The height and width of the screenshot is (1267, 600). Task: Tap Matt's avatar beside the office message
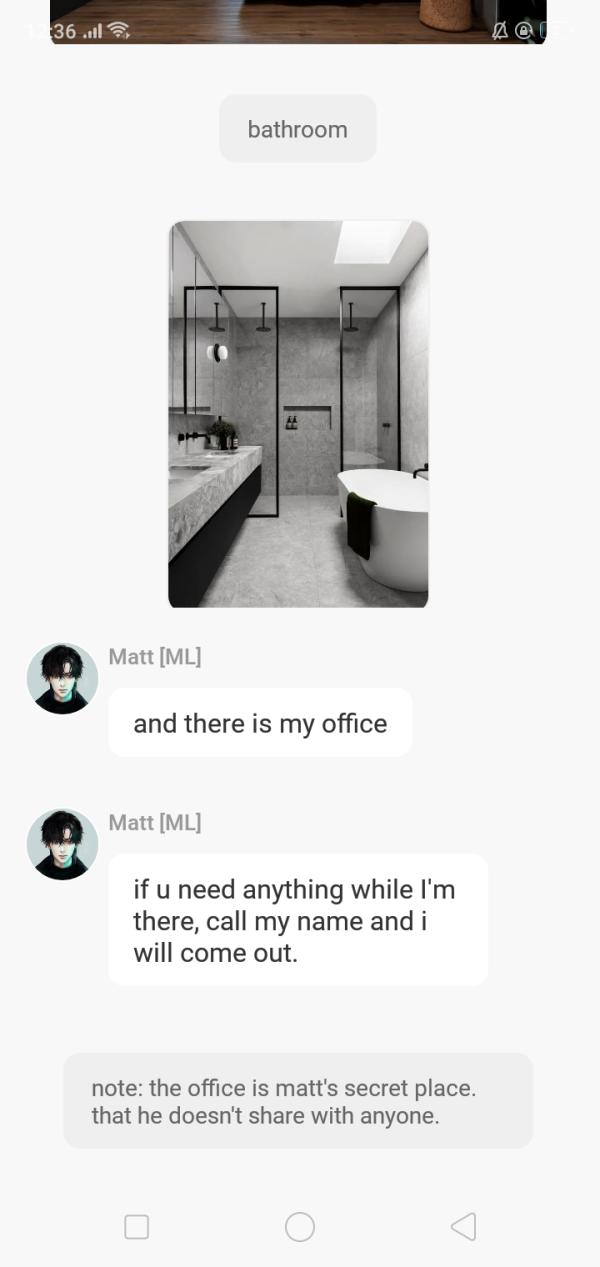click(x=62, y=679)
